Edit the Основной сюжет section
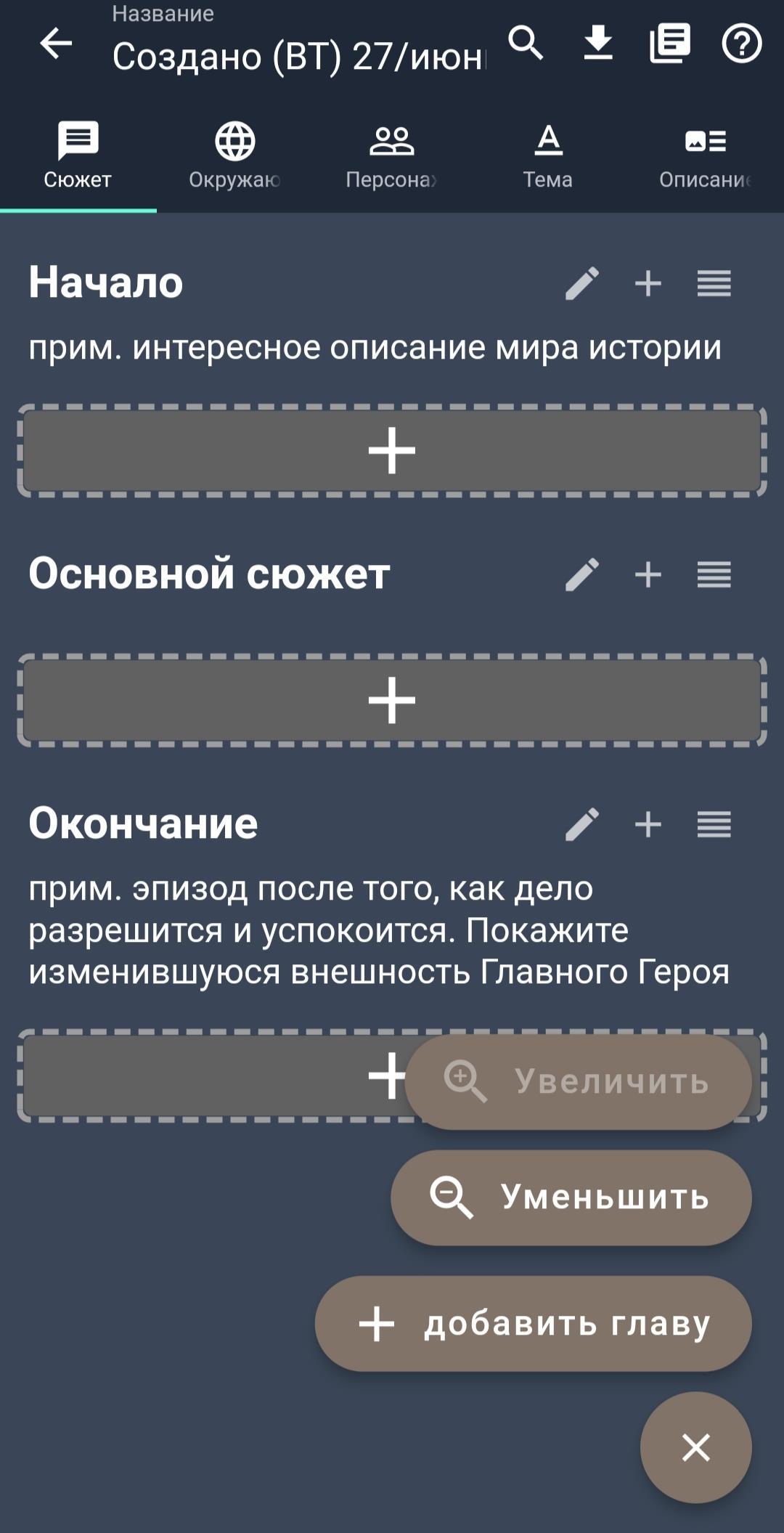 (x=582, y=575)
